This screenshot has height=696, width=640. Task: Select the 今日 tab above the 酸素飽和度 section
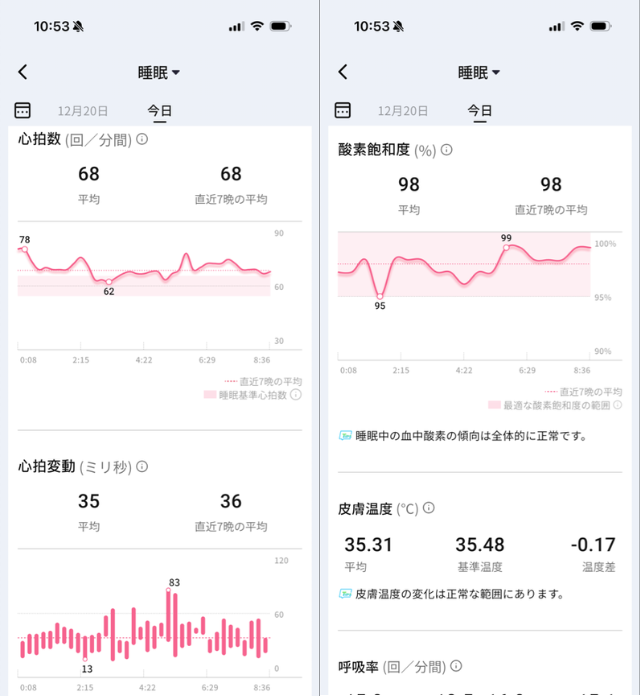tap(479, 111)
